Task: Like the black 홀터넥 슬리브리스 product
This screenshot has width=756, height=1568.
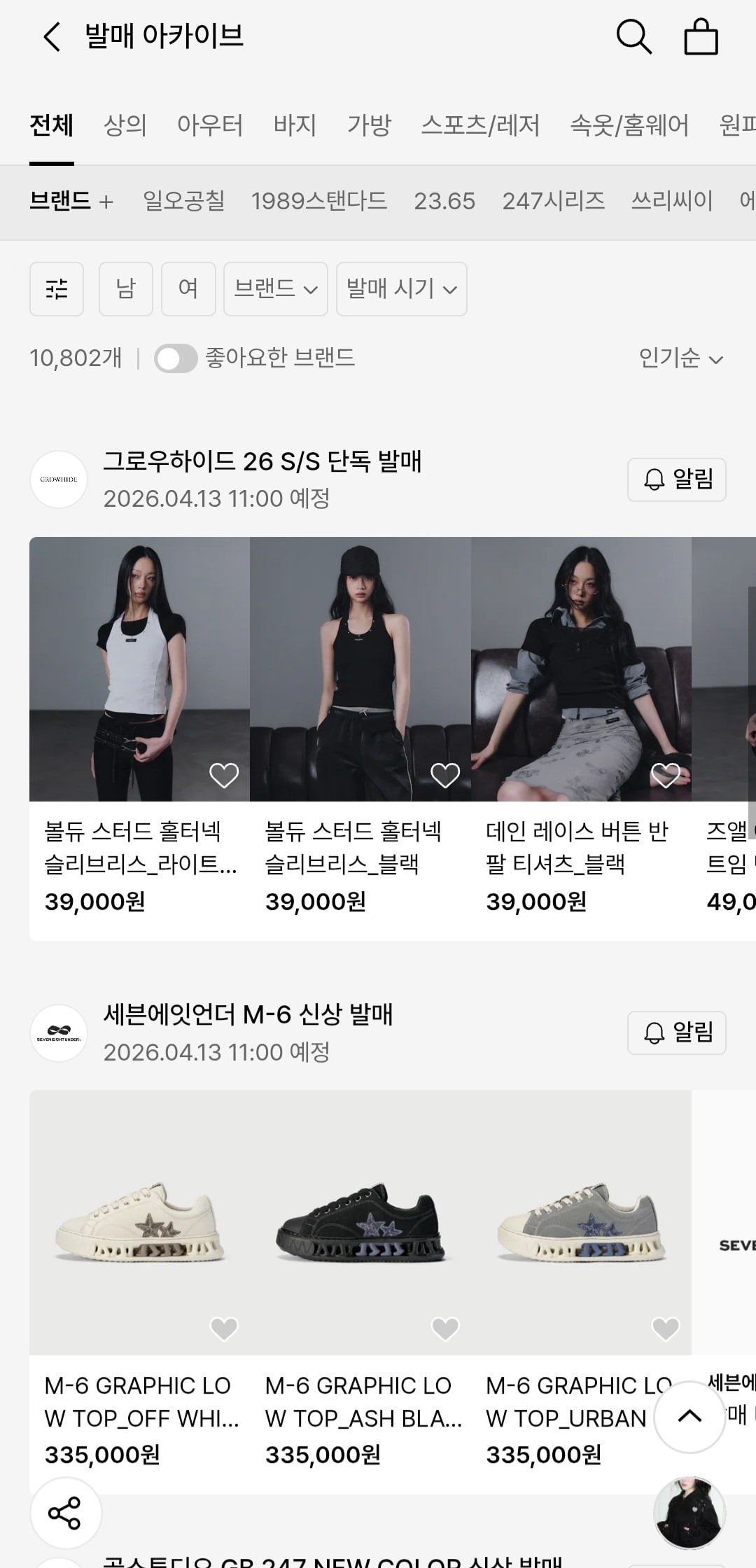Action: [x=445, y=774]
